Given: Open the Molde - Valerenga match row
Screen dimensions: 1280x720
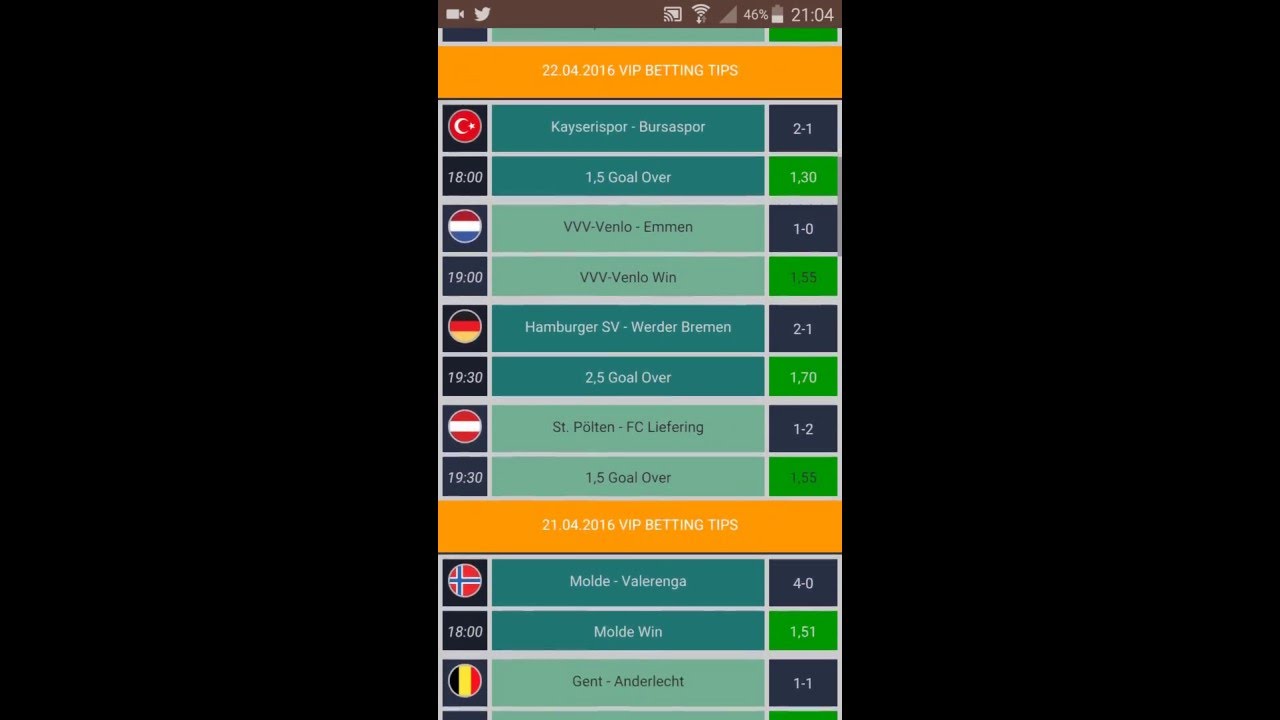Looking at the screenshot, I should pos(628,581).
